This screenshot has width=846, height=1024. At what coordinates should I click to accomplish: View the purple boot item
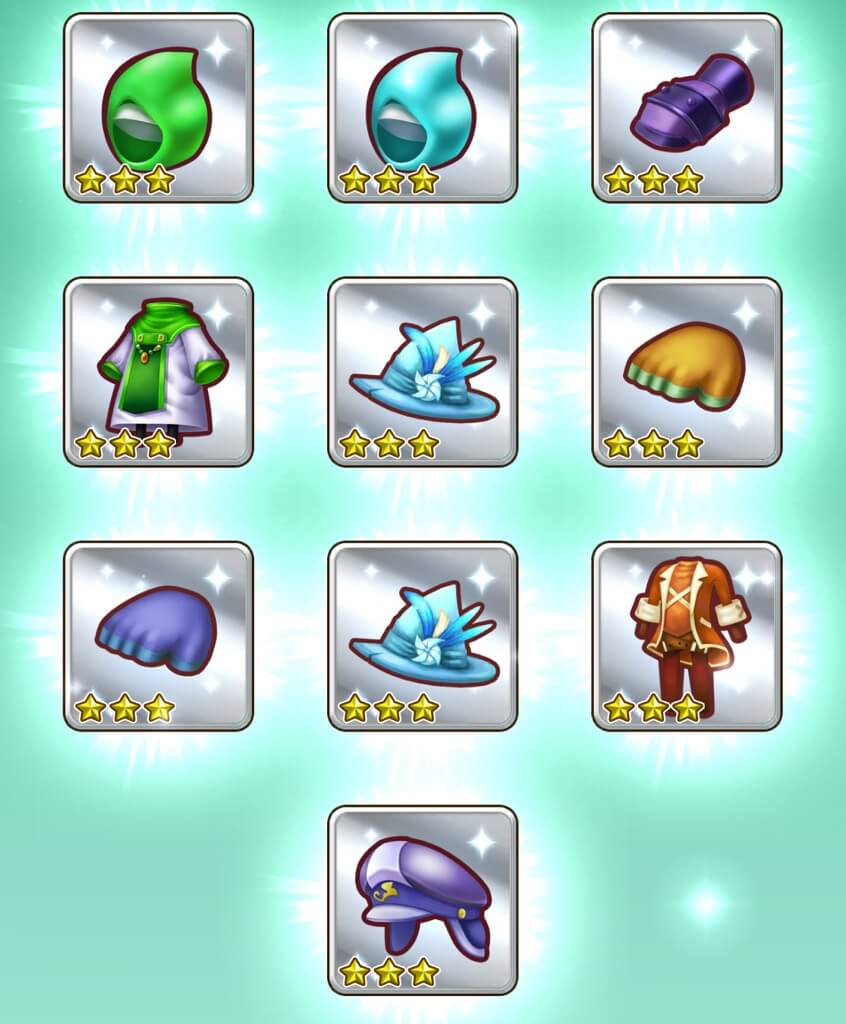click(x=686, y=107)
